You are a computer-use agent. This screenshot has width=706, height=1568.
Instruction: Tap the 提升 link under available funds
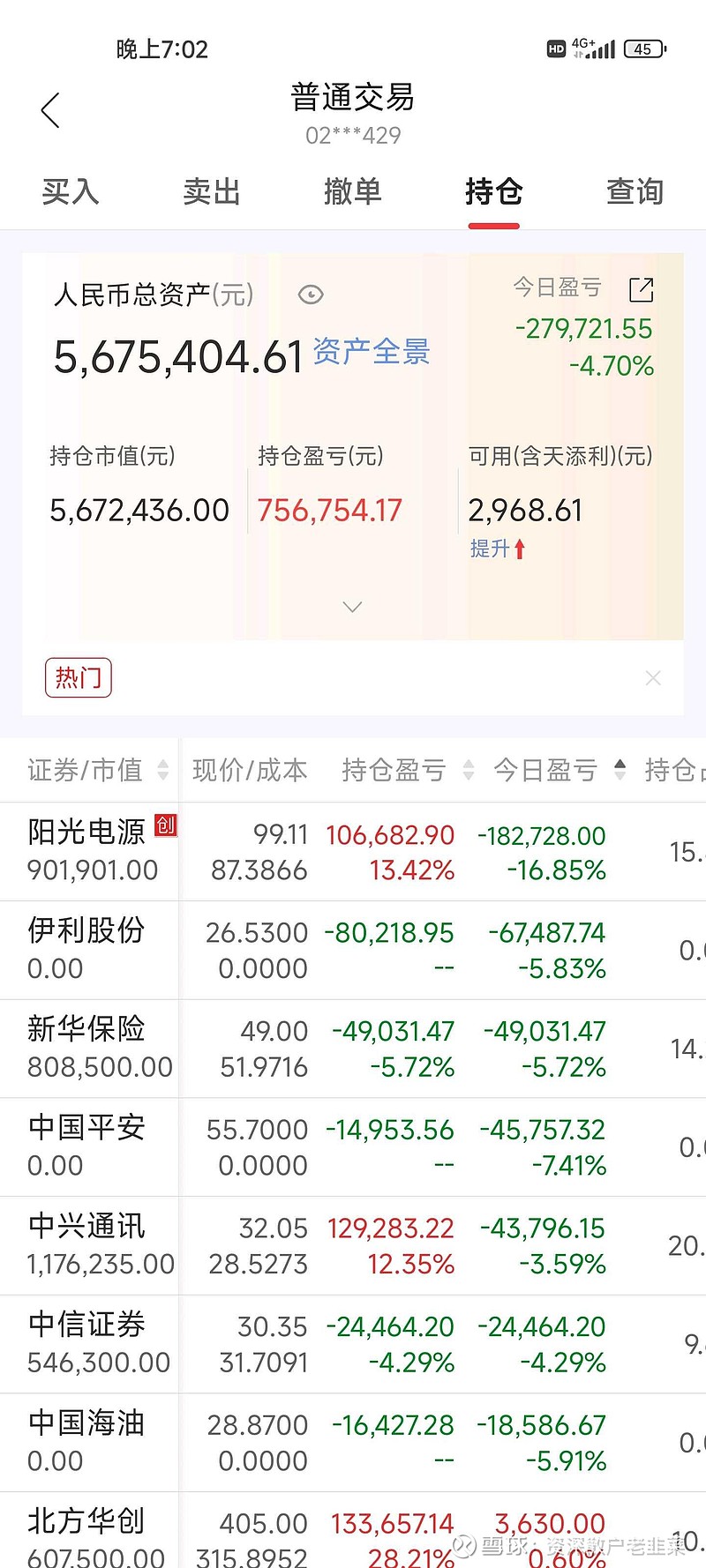[x=497, y=549]
